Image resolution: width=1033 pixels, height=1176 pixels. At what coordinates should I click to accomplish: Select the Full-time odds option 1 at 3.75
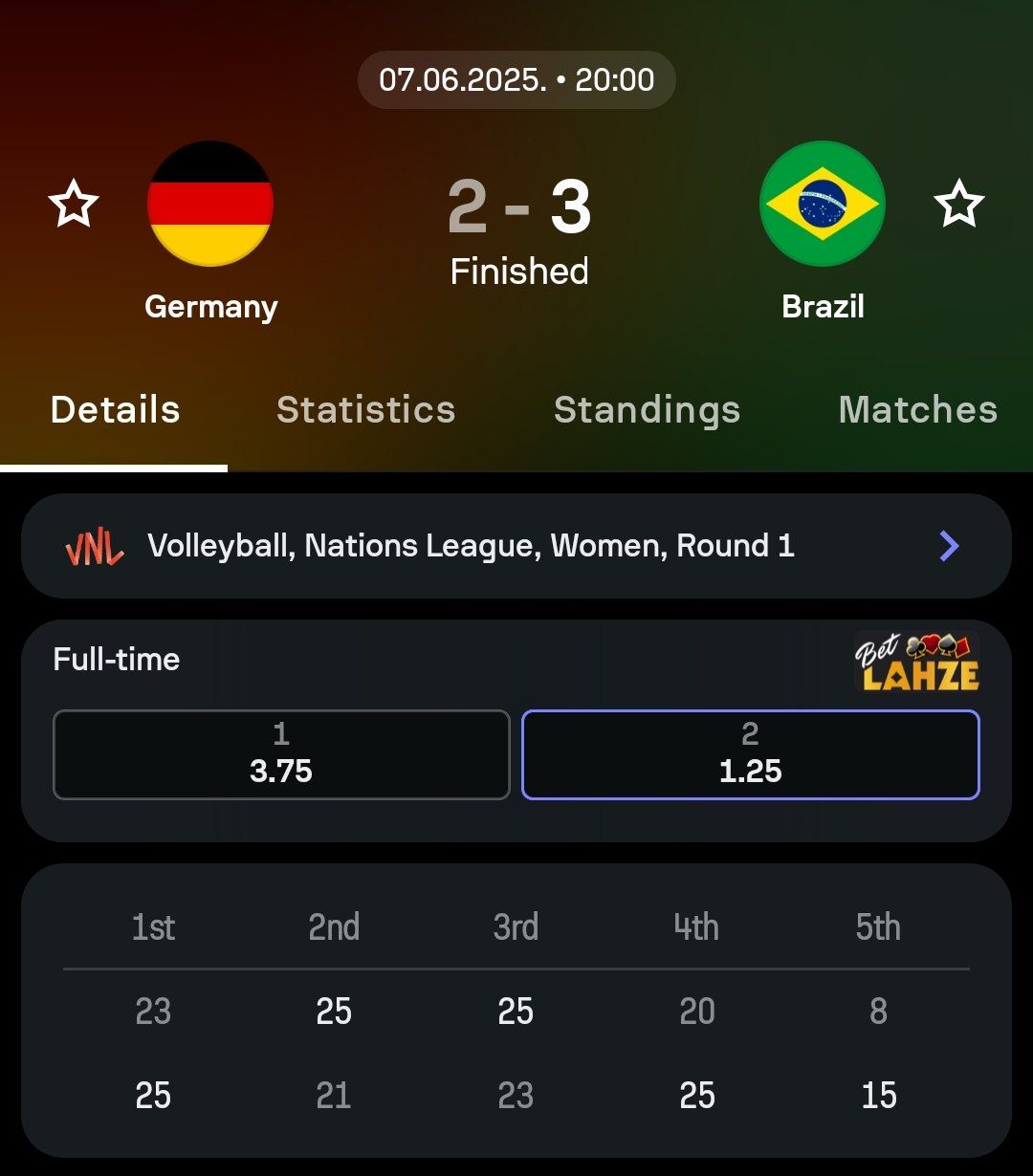(281, 754)
